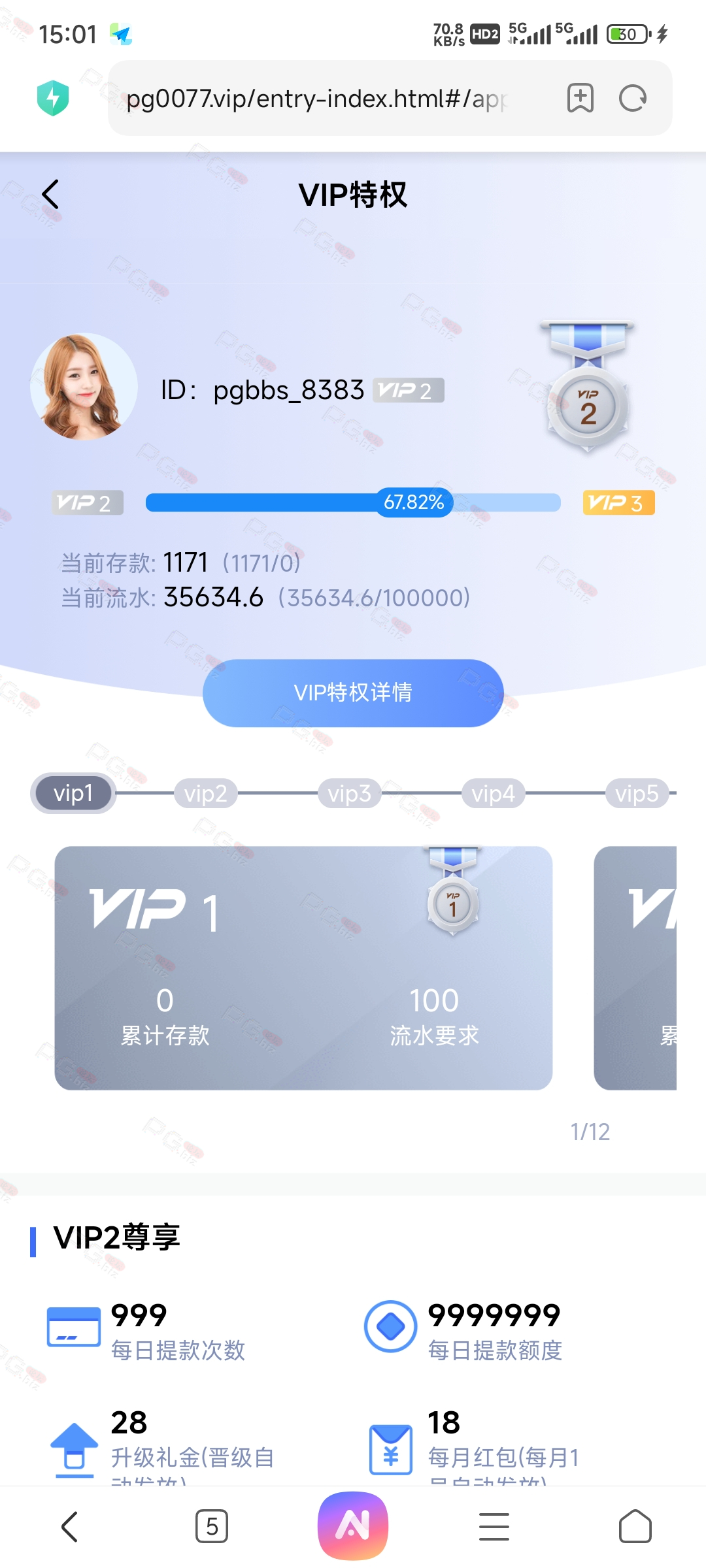Open the VIP 1 requirements card
706x1568 pixels.
pos(303,968)
